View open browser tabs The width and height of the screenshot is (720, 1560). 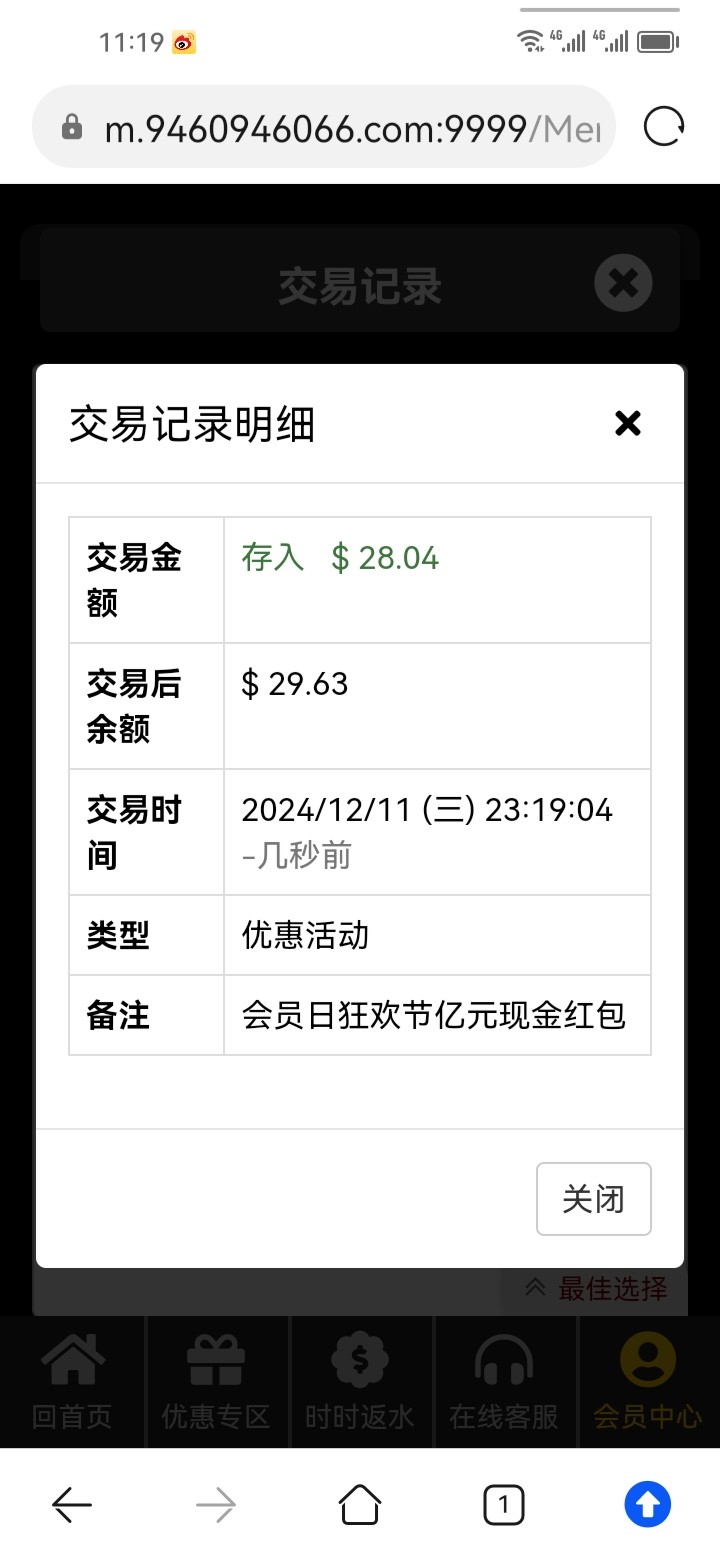pos(504,1504)
